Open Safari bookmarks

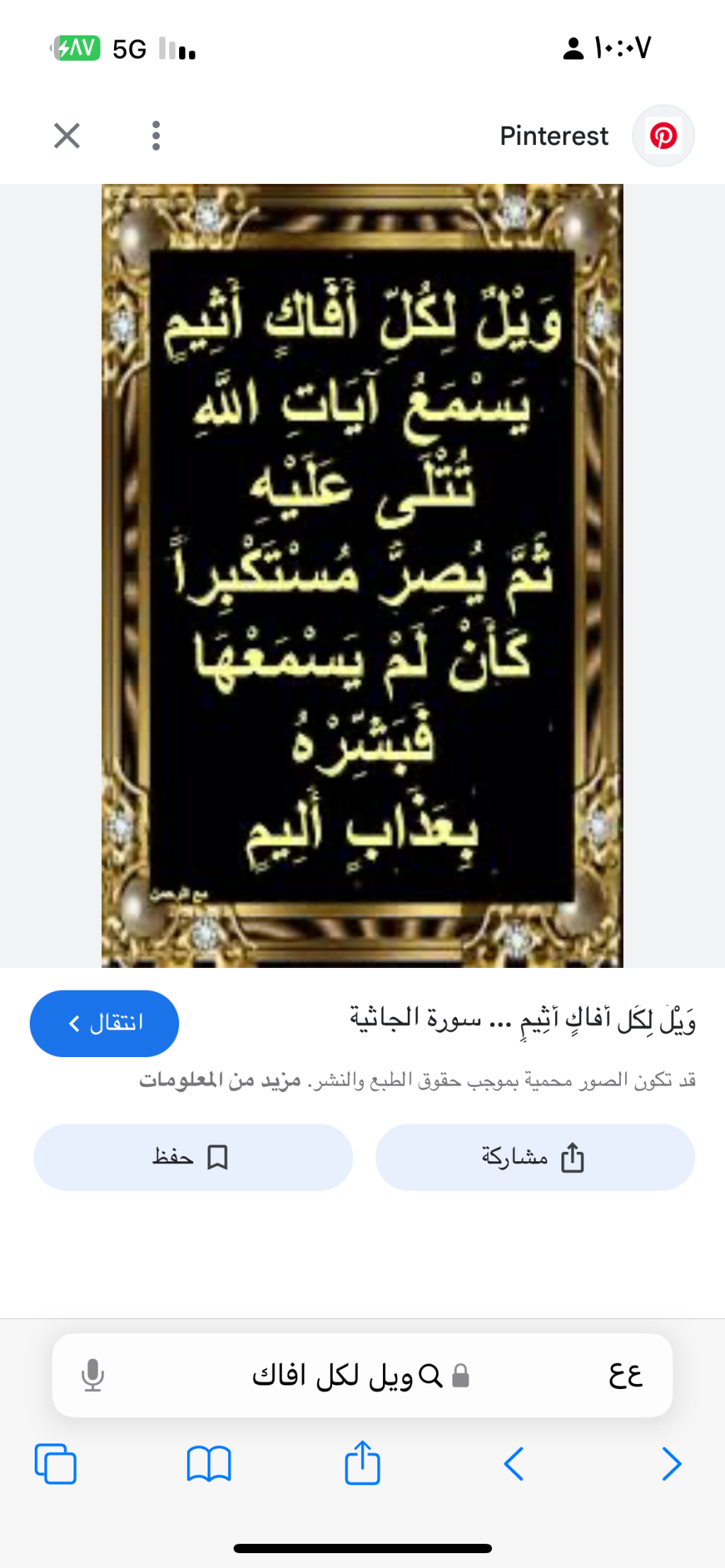tap(209, 1463)
